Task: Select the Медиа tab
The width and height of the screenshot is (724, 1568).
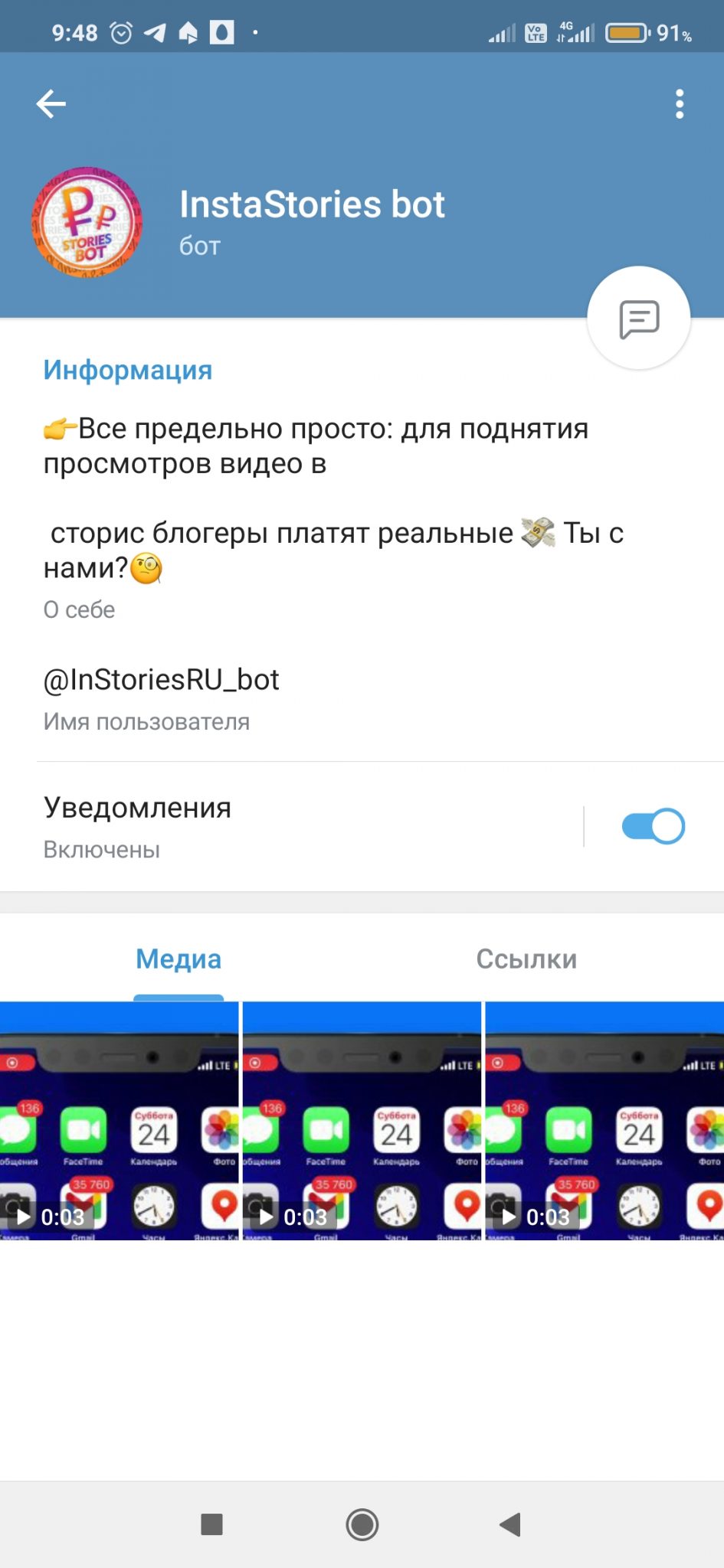Action: coord(179,959)
